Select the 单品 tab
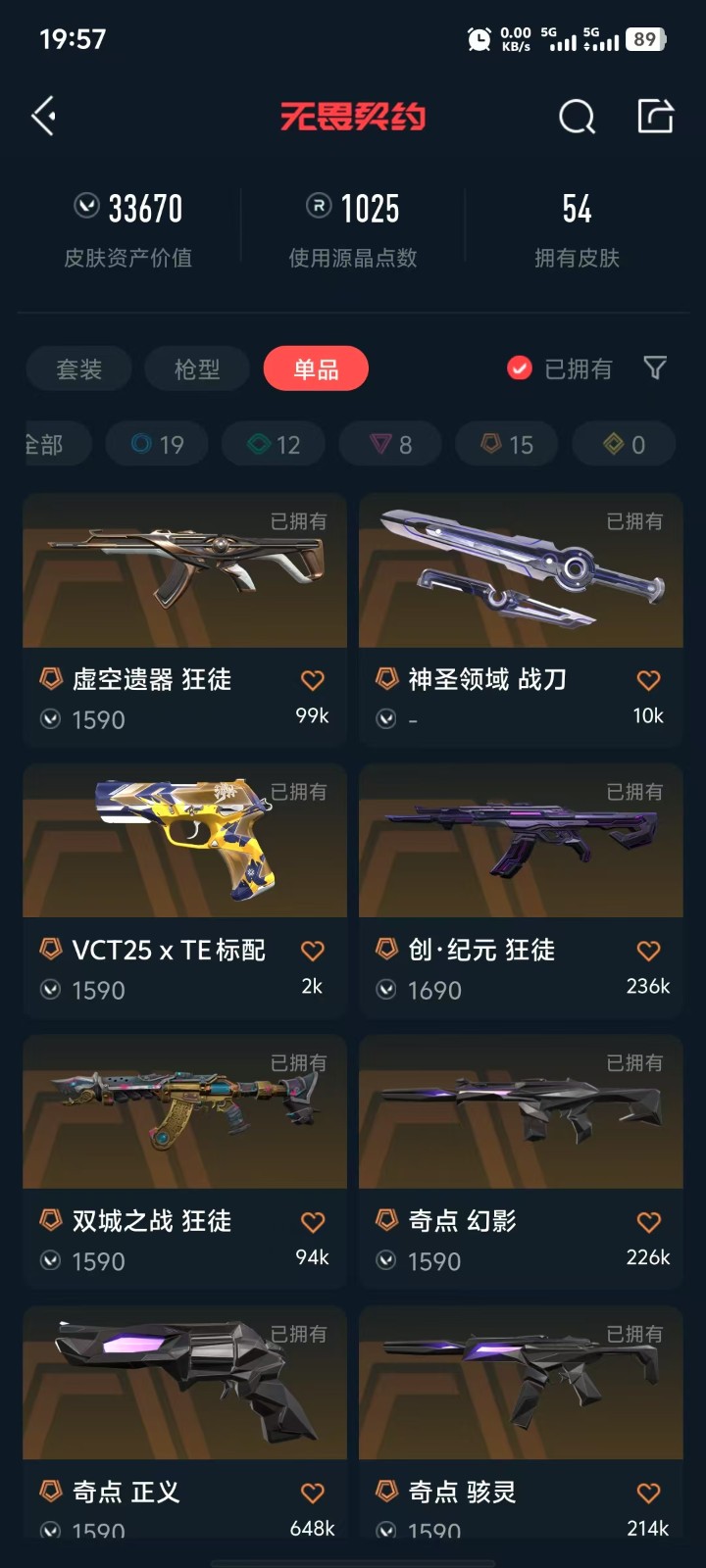The image size is (706, 1568). tap(316, 369)
